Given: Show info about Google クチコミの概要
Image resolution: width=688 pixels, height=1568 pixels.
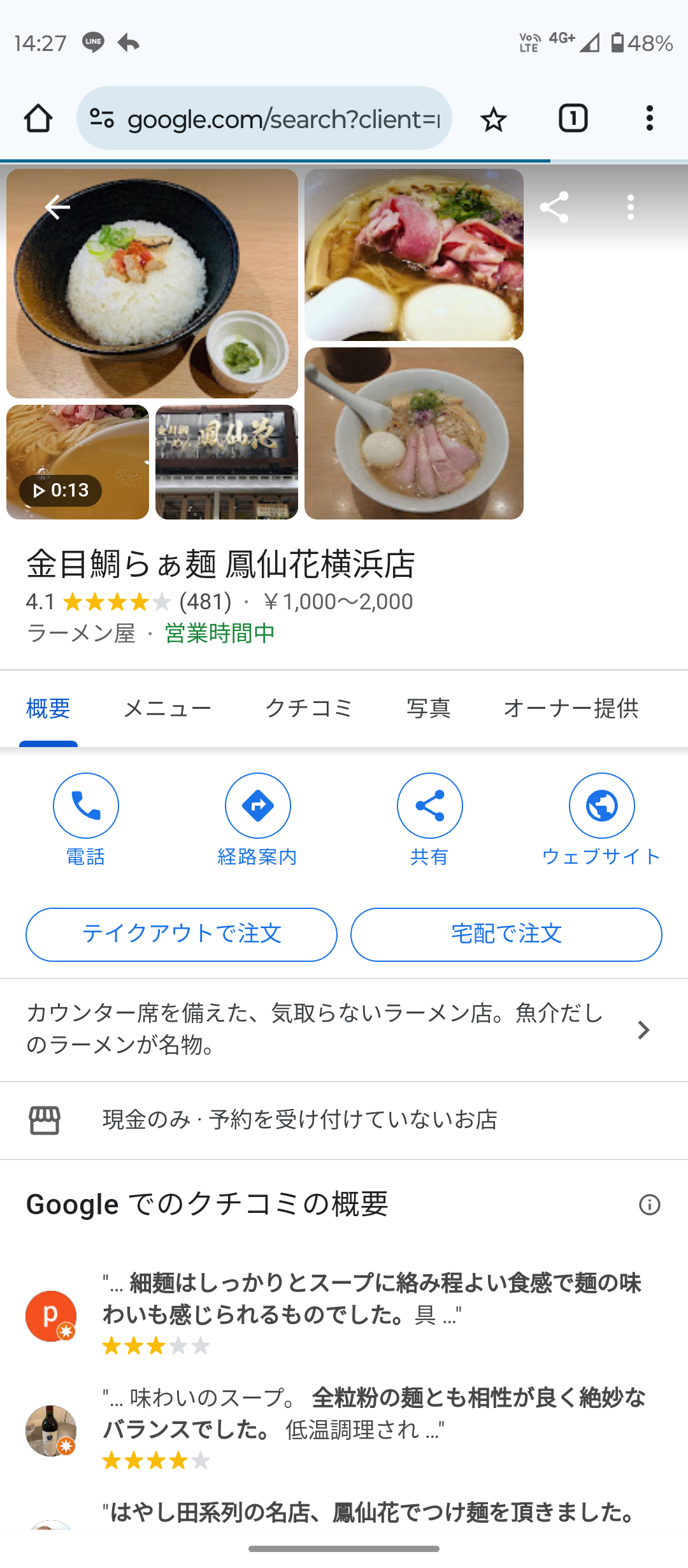Looking at the screenshot, I should (x=649, y=1205).
